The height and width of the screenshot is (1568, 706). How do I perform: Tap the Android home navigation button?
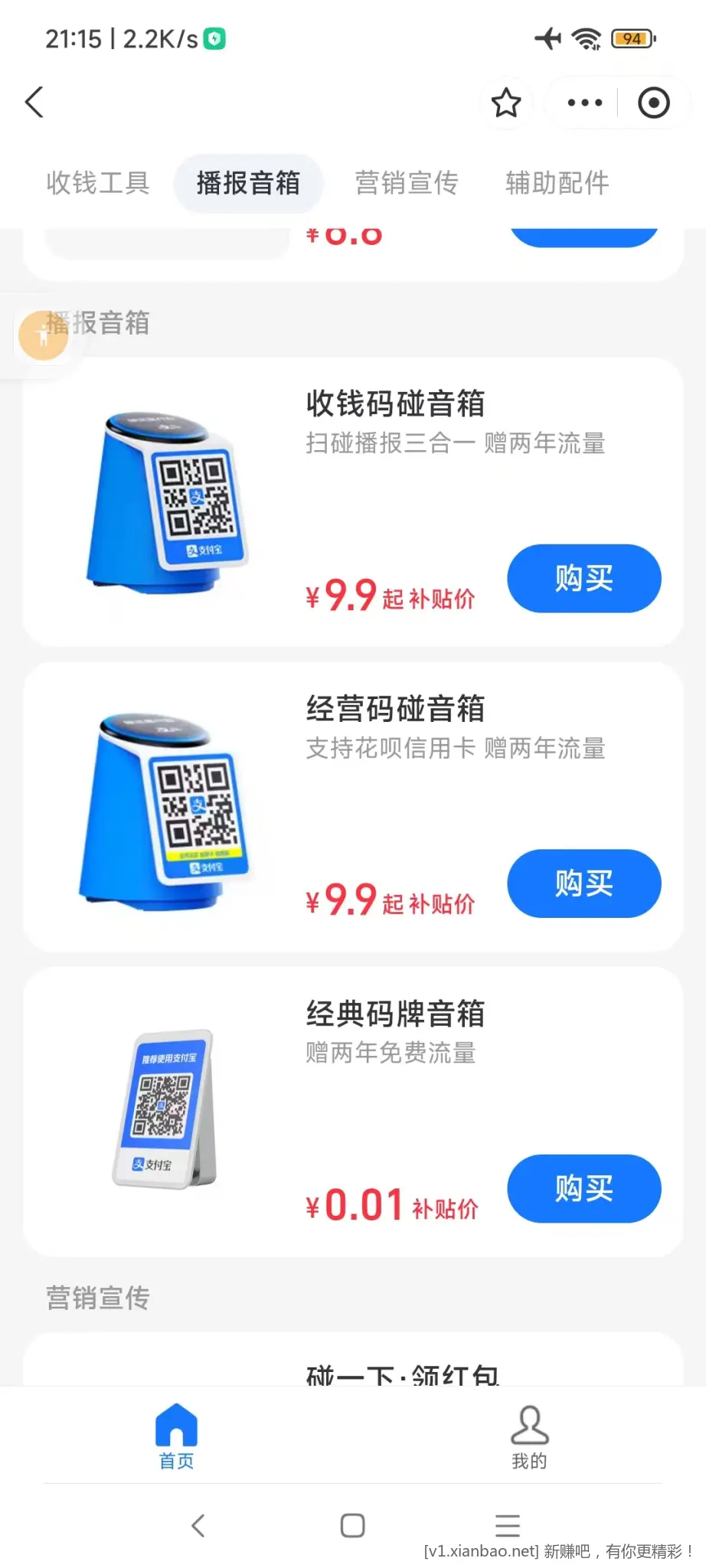tap(352, 1526)
